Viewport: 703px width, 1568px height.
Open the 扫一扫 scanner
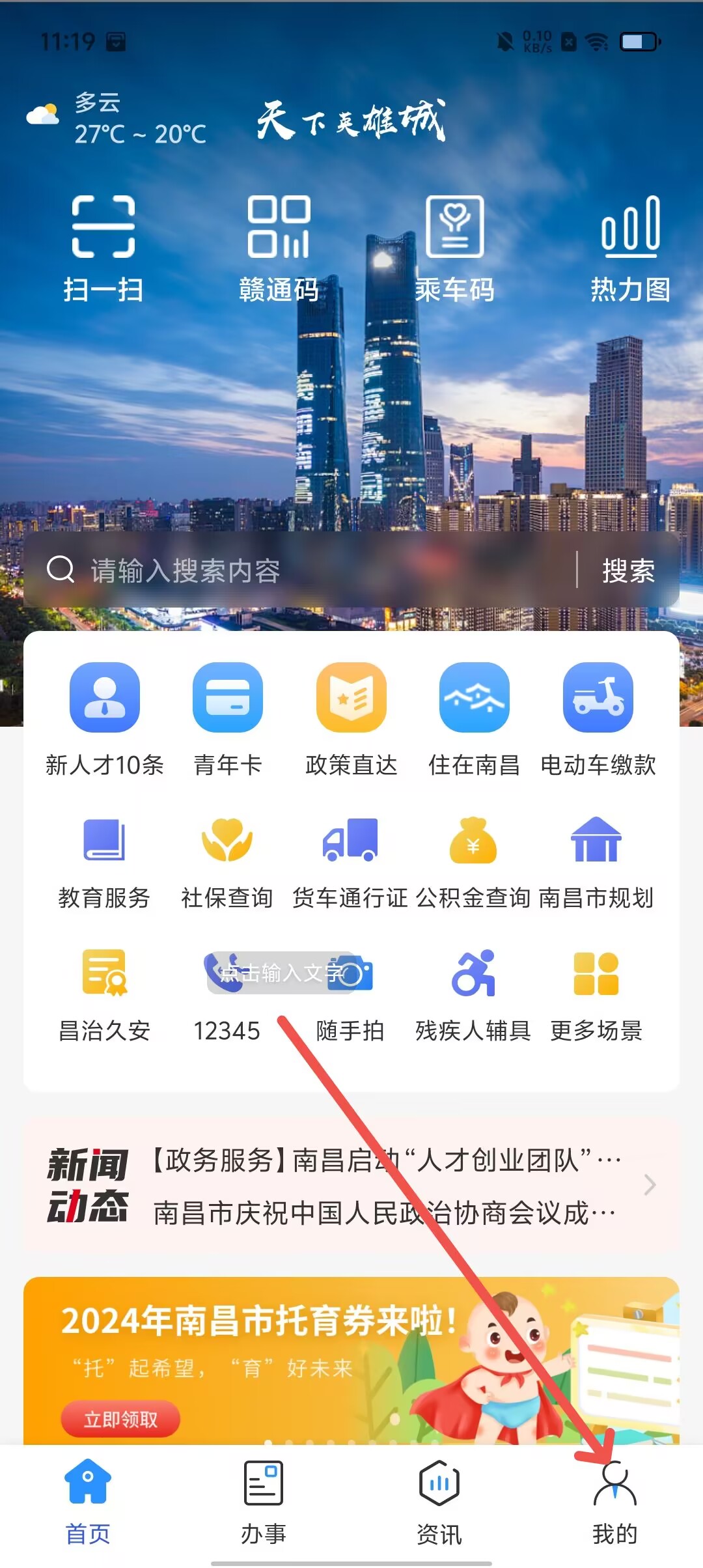coord(103,248)
